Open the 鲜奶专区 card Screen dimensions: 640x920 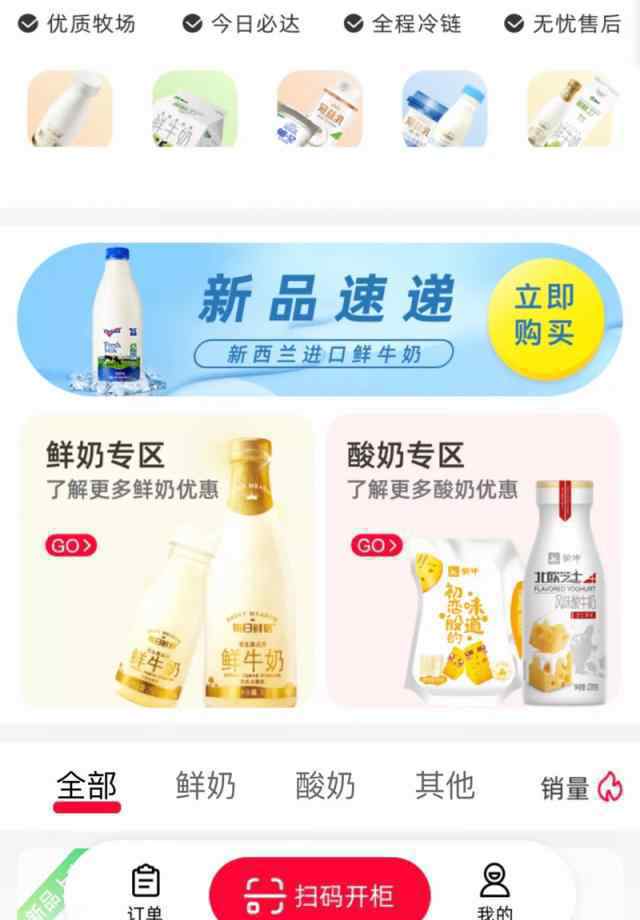click(x=167, y=560)
